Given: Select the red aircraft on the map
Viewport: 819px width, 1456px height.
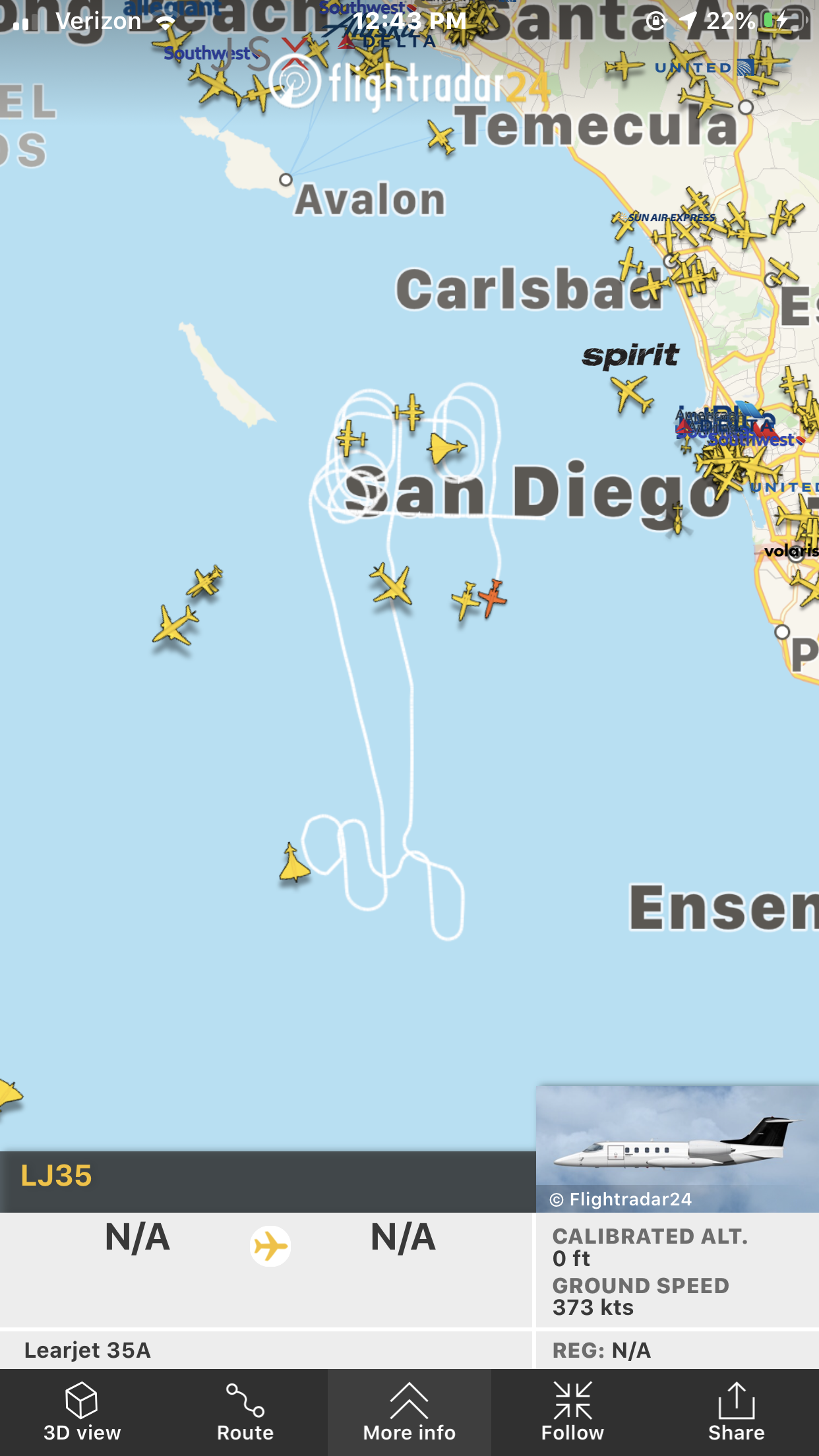Looking at the screenshot, I should [493, 597].
